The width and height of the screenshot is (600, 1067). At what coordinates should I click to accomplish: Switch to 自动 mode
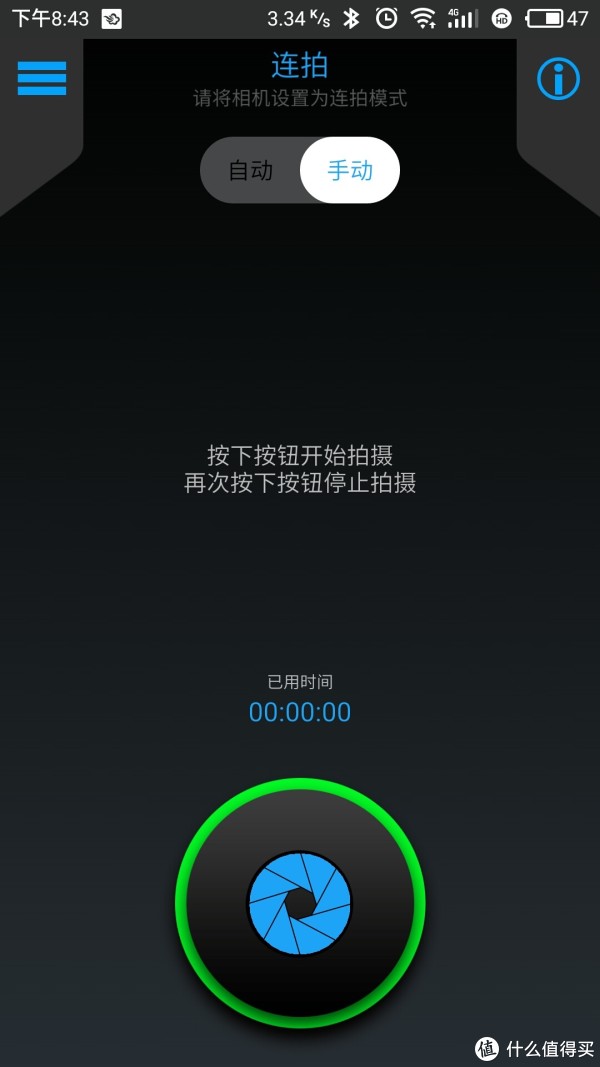251,170
